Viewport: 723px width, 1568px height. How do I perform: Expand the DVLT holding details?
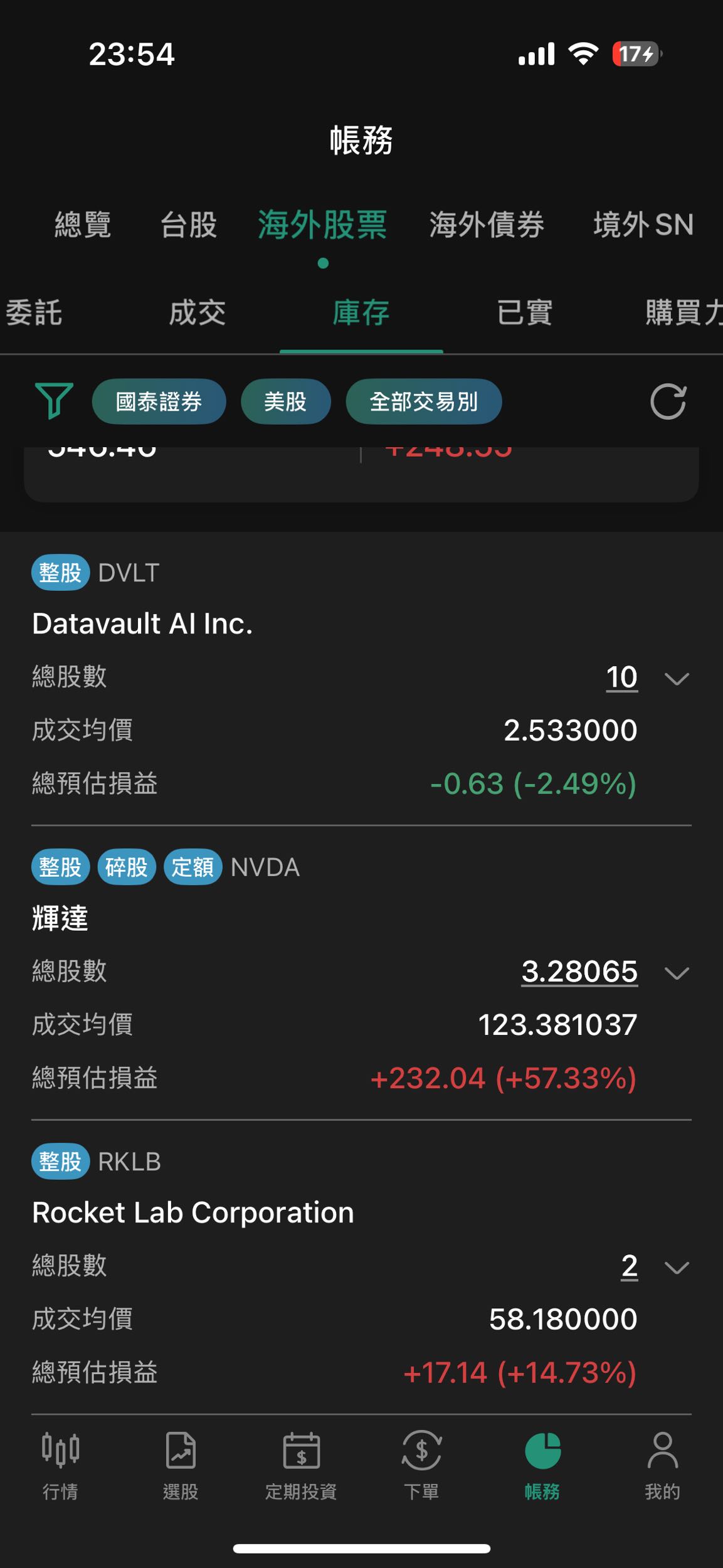click(x=677, y=679)
